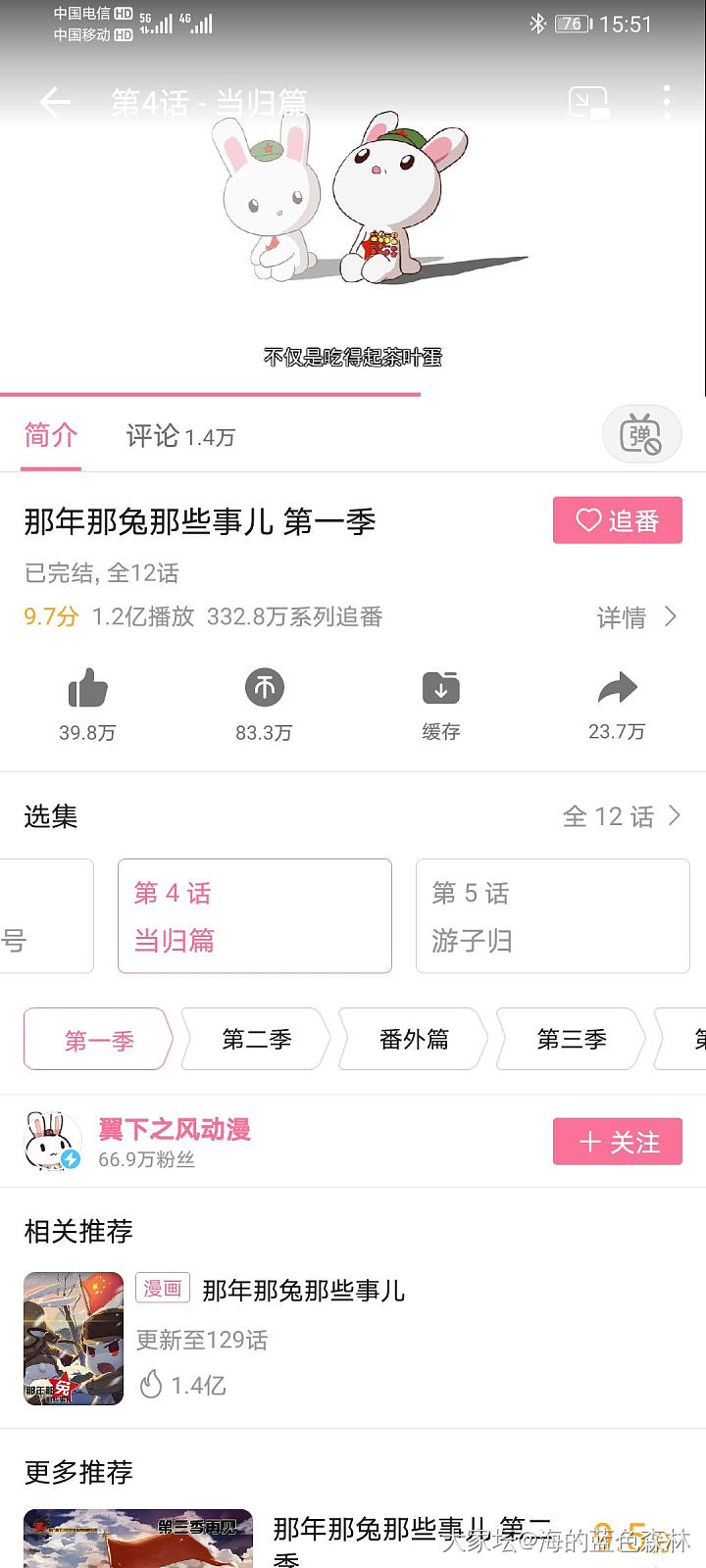706x1568 pixels.
Task: Toggle the 弹幕 danmaku switch
Action: 640,434
